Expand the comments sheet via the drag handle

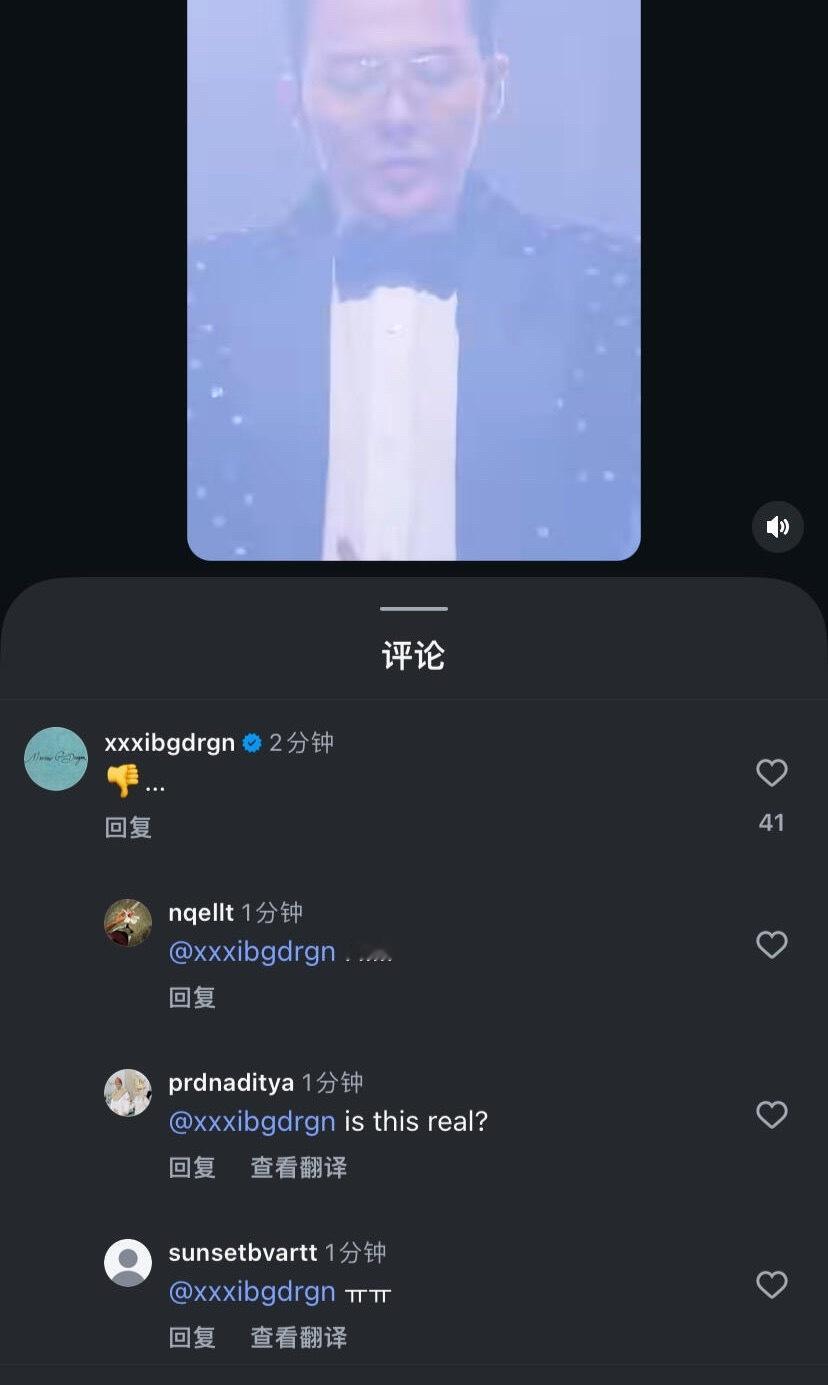413,608
